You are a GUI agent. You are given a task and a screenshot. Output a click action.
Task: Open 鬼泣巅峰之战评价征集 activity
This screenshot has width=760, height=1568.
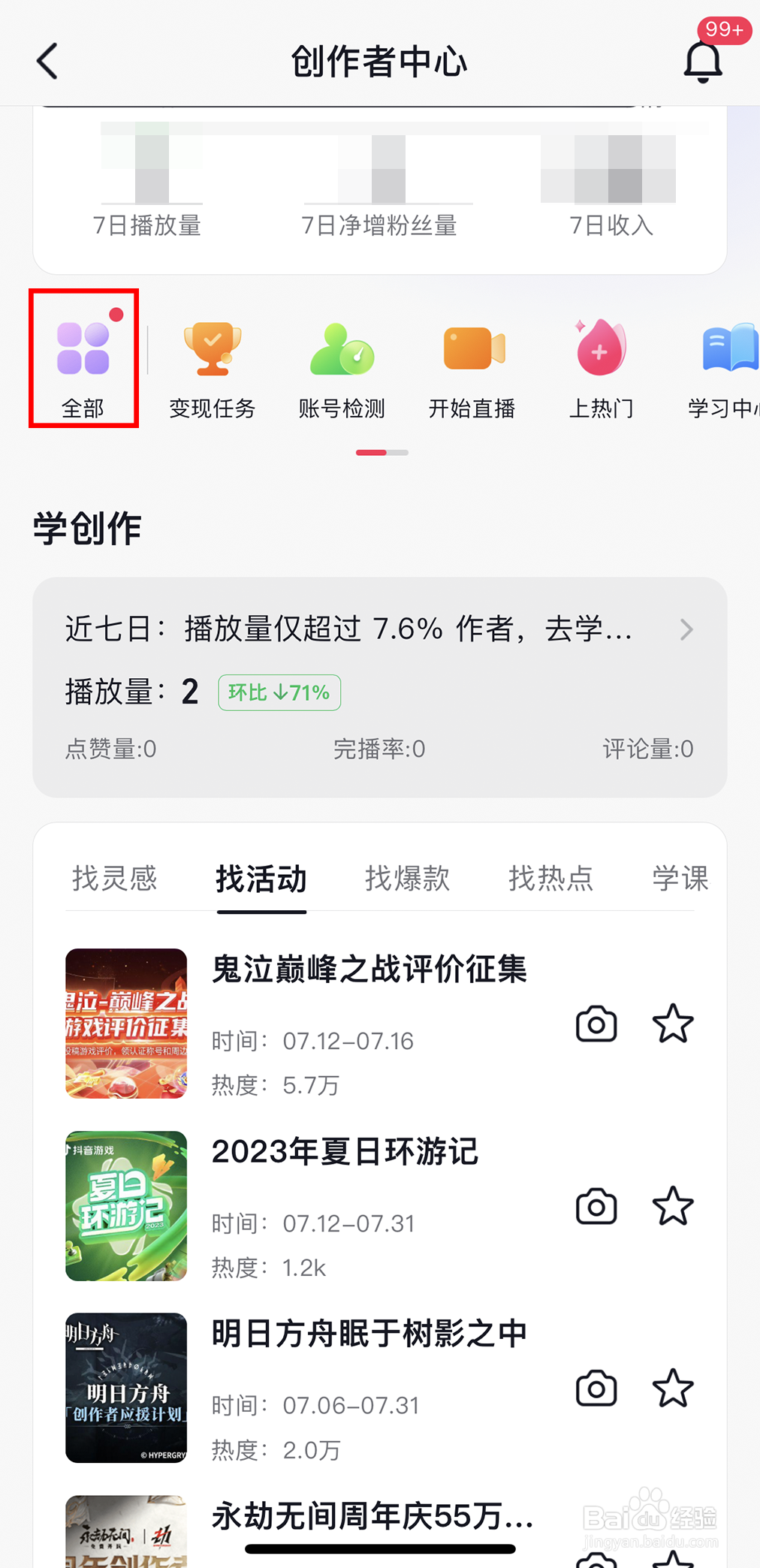(369, 969)
